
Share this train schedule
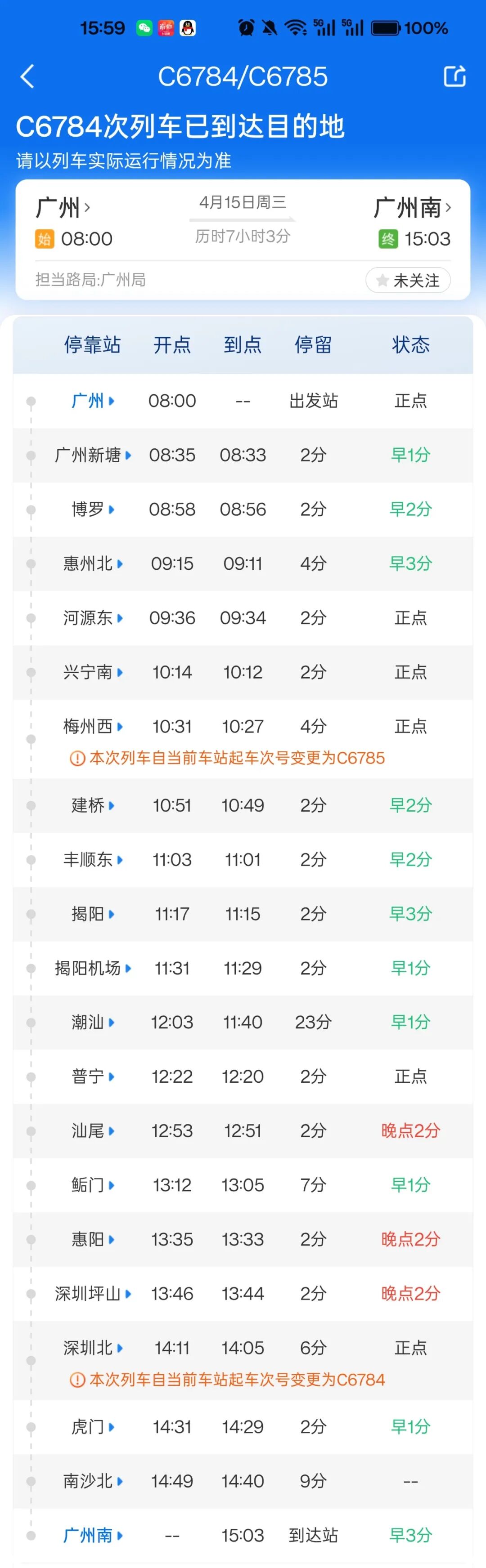[454, 77]
